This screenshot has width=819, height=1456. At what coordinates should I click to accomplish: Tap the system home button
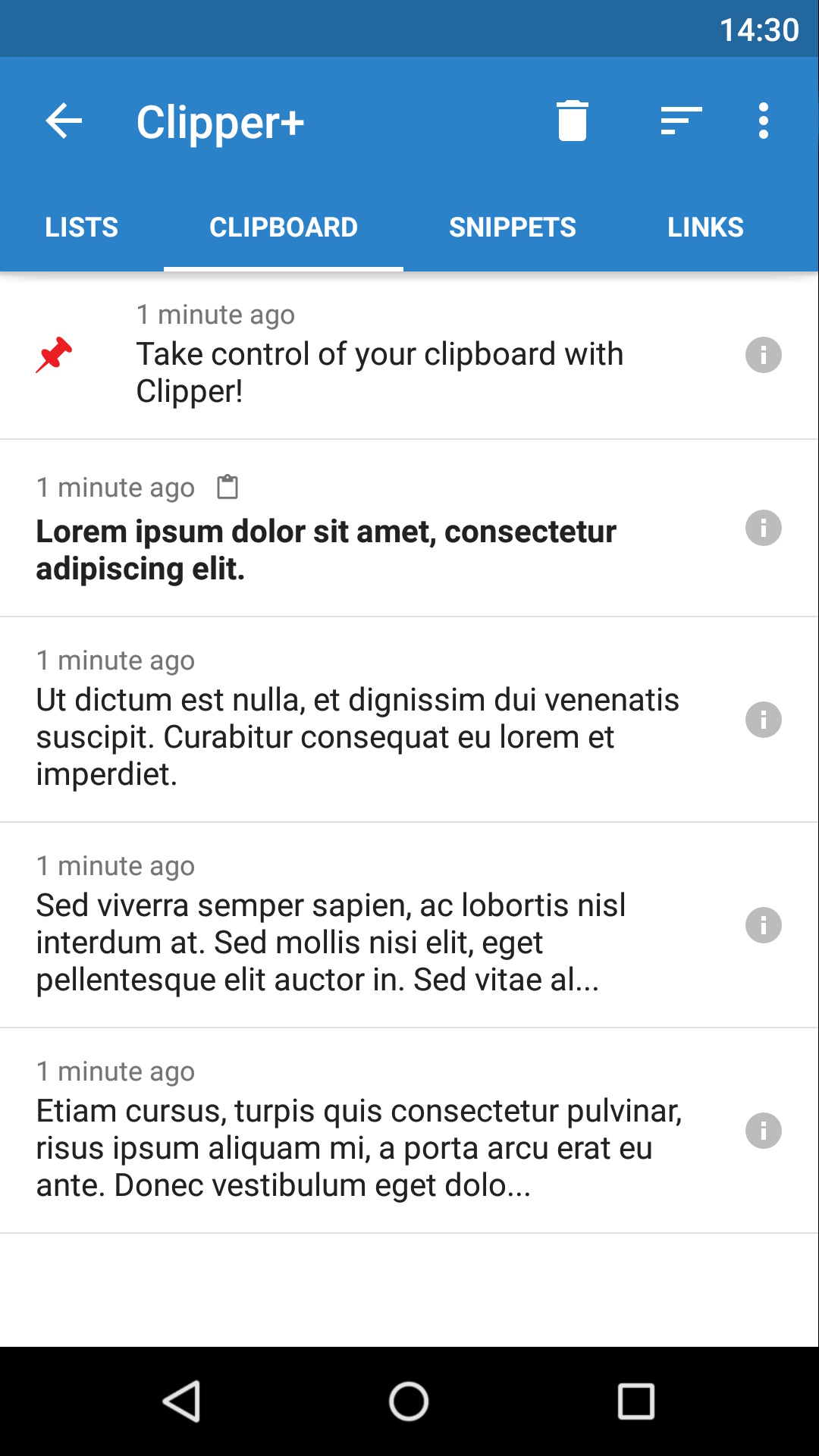(x=409, y=1401)
